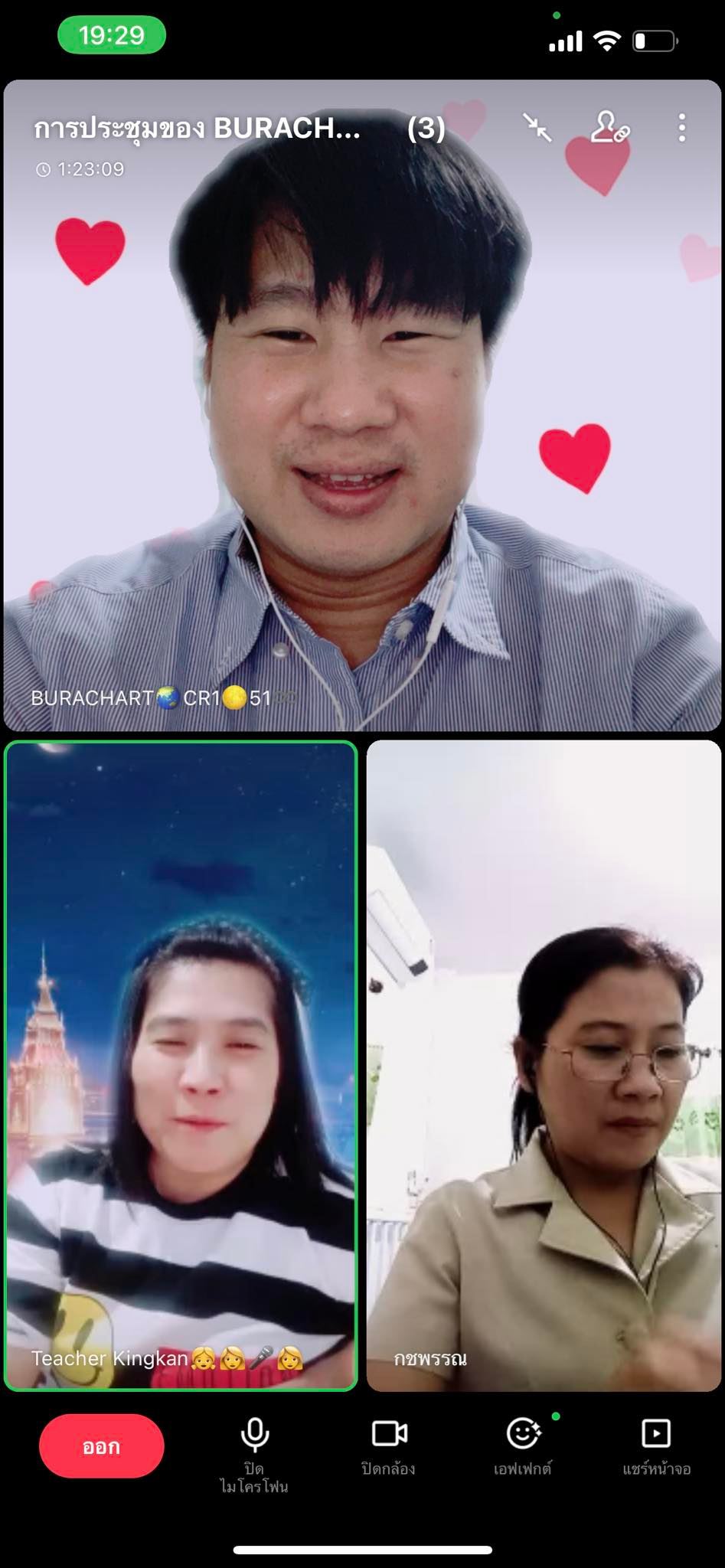Start screen sharing with แชร์หน้าจอ
Image resolution: width=725 pixels, height=1568 pixels.
(x=656, y=1446)
